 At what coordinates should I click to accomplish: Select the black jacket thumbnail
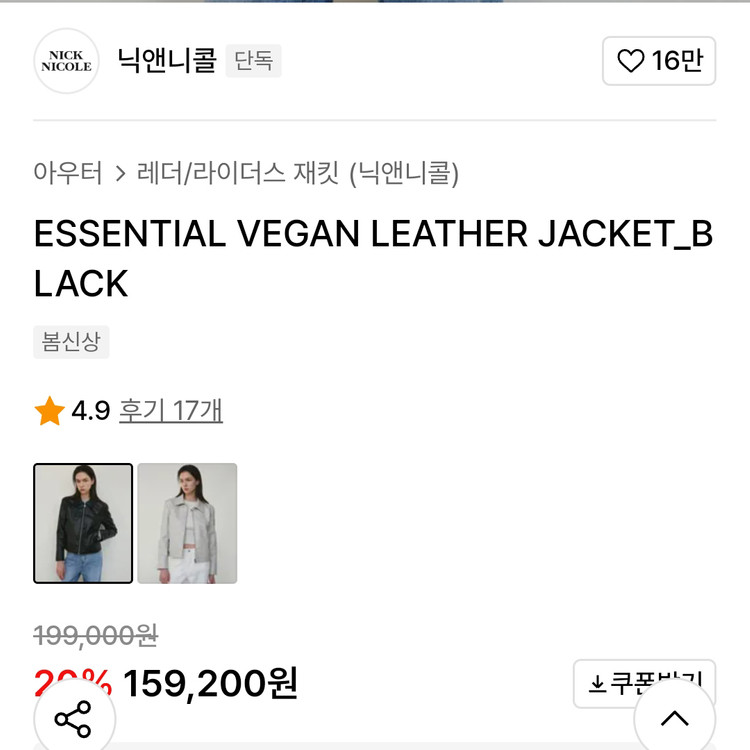(x=83, y=523)
